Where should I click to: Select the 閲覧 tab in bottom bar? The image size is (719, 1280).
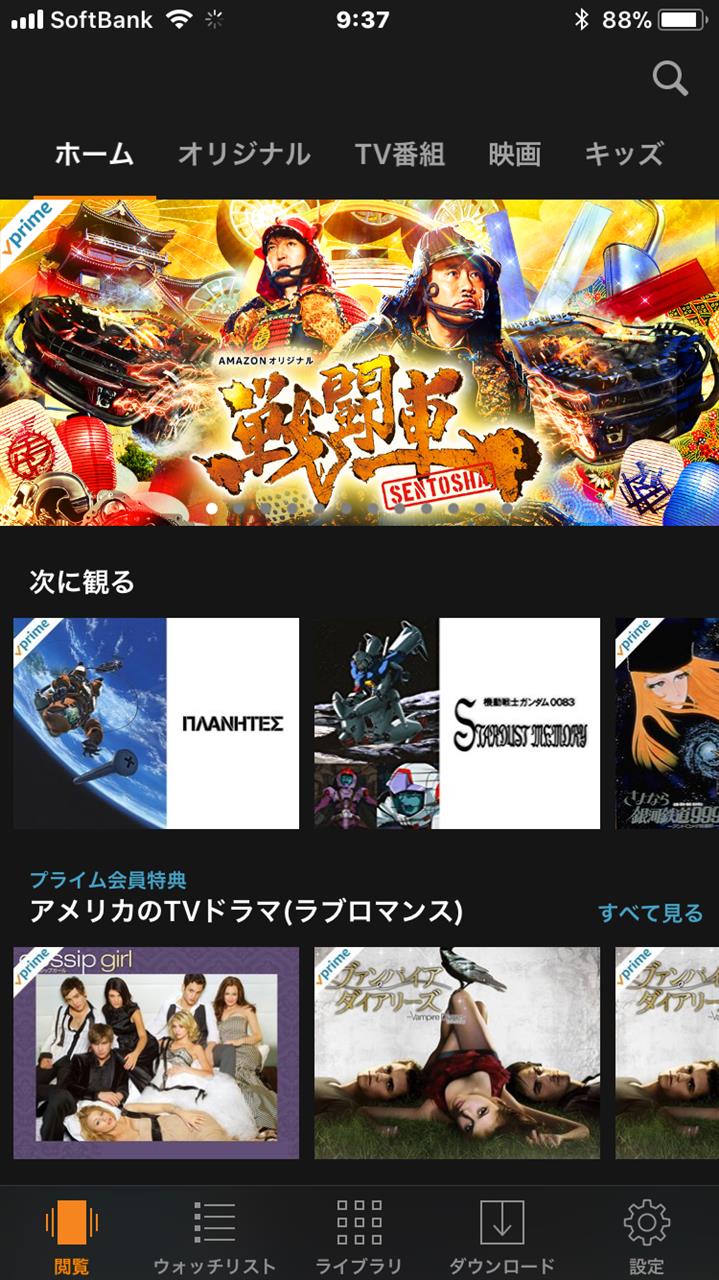coord(72,1236)
